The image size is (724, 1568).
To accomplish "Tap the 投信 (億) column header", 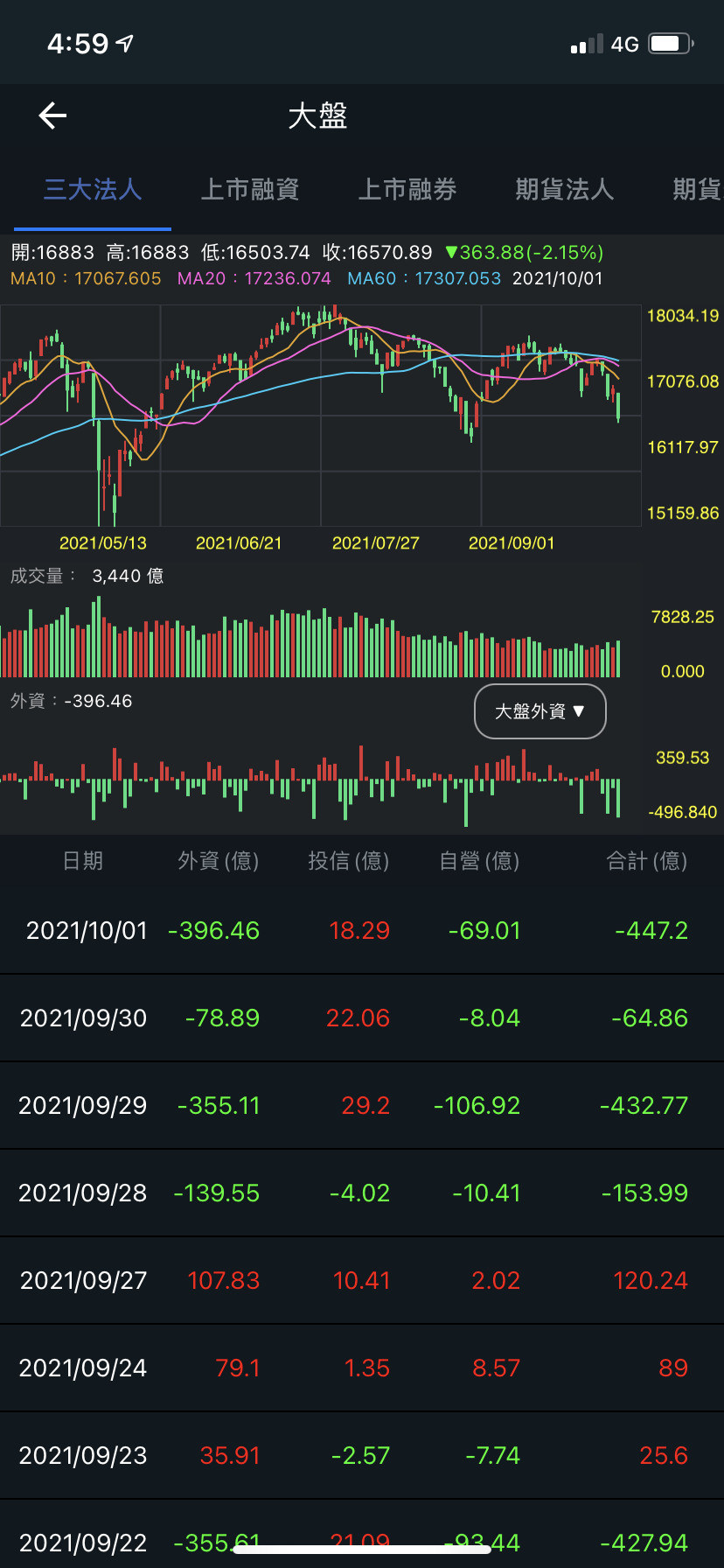I will coord(348,860).
